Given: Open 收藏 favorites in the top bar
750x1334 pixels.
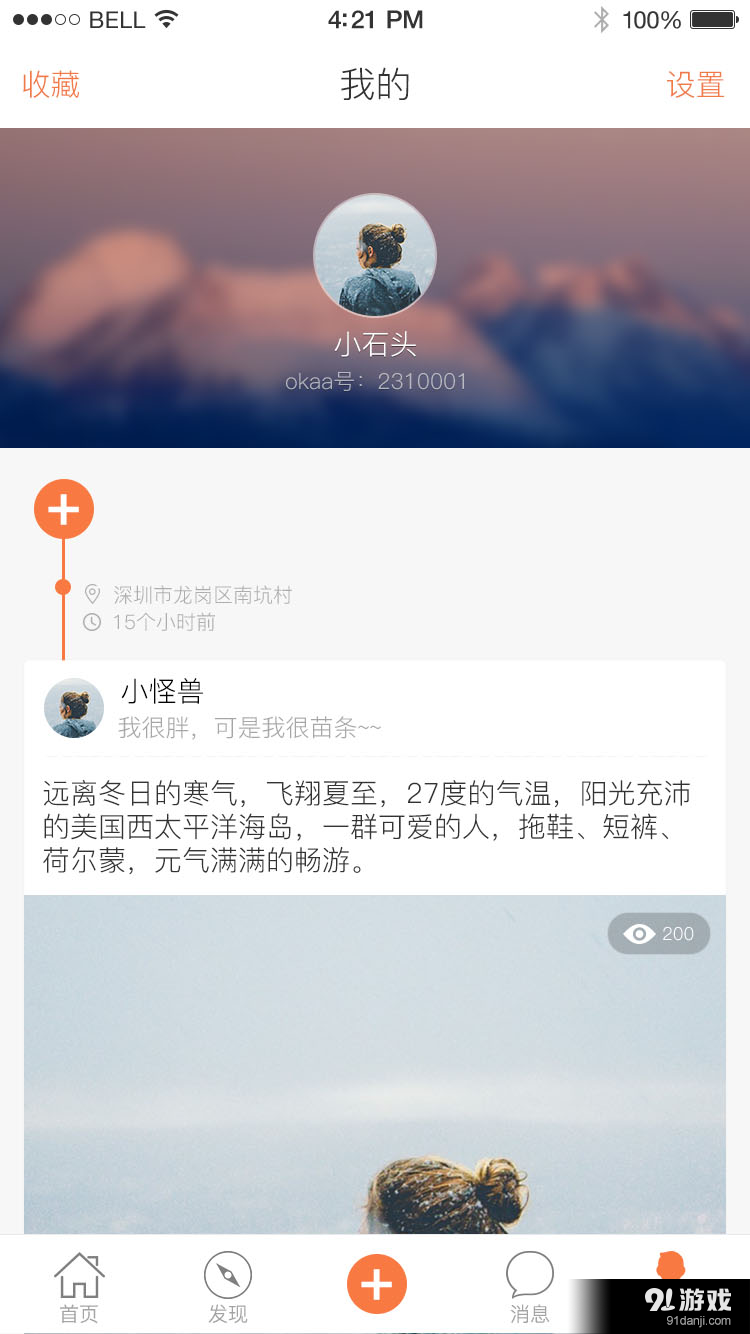Looking at the screenshot, I should click(x=51, y=85).
